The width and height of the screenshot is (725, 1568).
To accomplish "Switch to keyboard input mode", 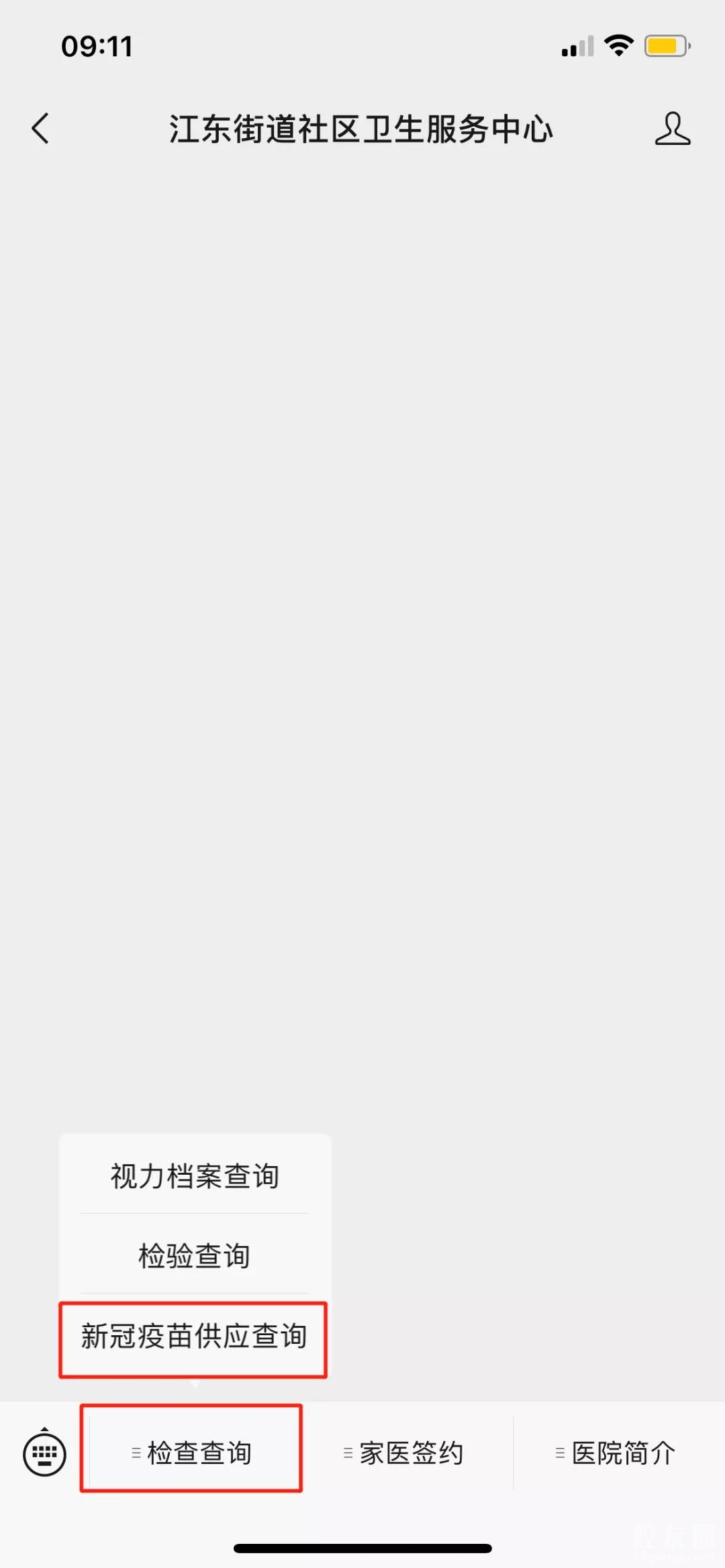I will click(x=44, y=1454).
